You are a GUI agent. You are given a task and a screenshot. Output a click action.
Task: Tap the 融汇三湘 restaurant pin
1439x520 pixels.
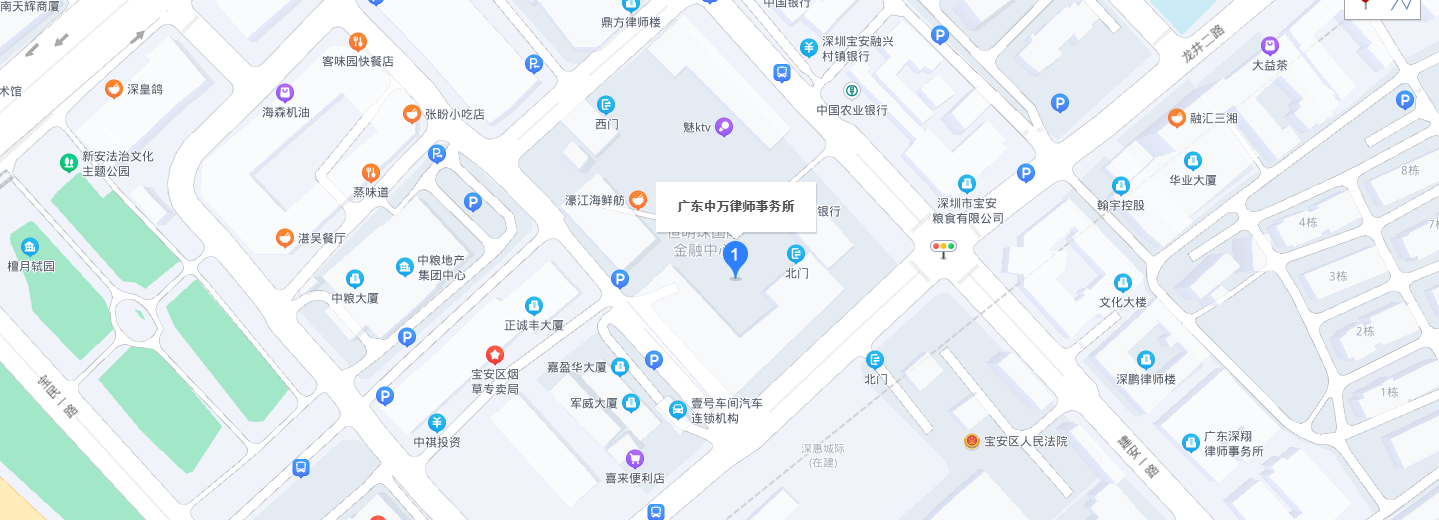(x=1177, y=118)
